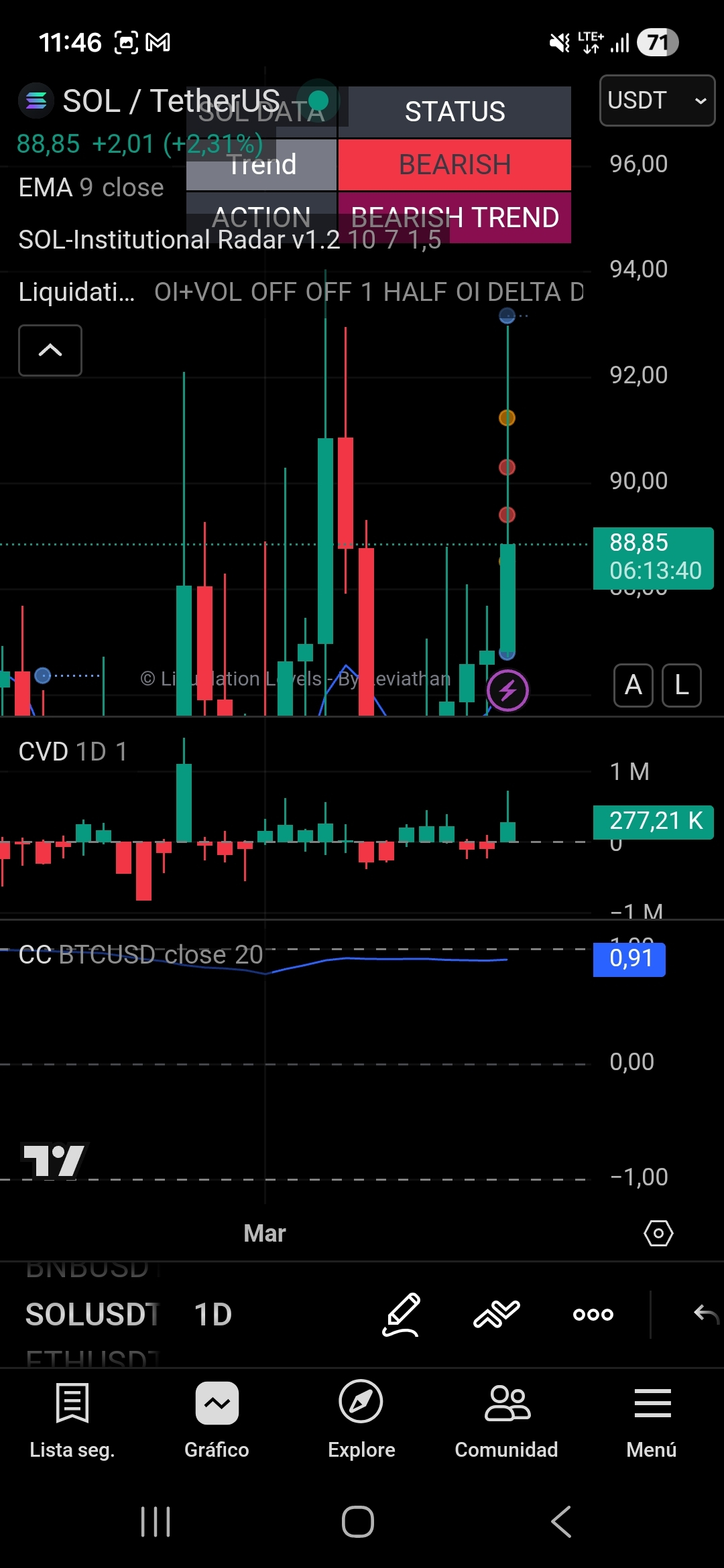Image resolution: width=724 pixels, height=1568 pixels.
Task: Toggle auto scale with the A button
Action: (633, 685)
